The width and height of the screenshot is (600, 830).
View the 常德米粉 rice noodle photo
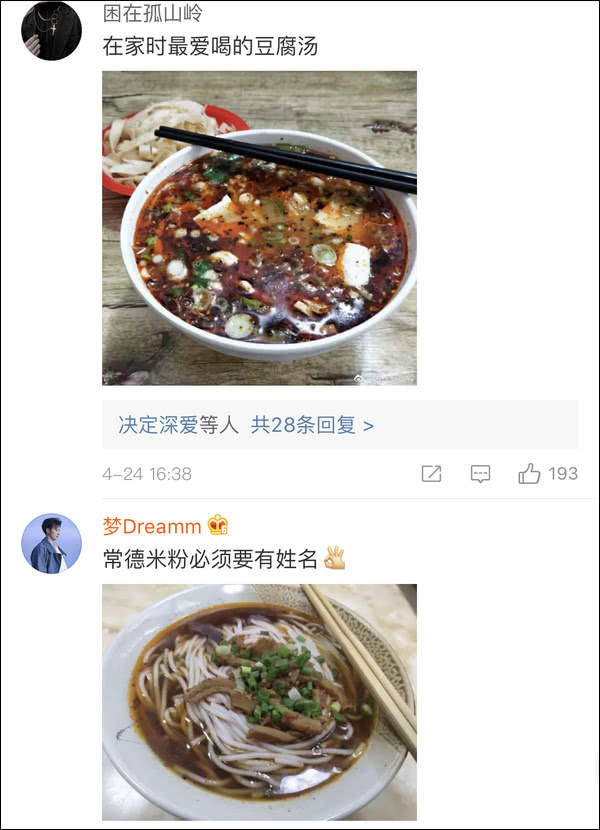click(259, 702)
